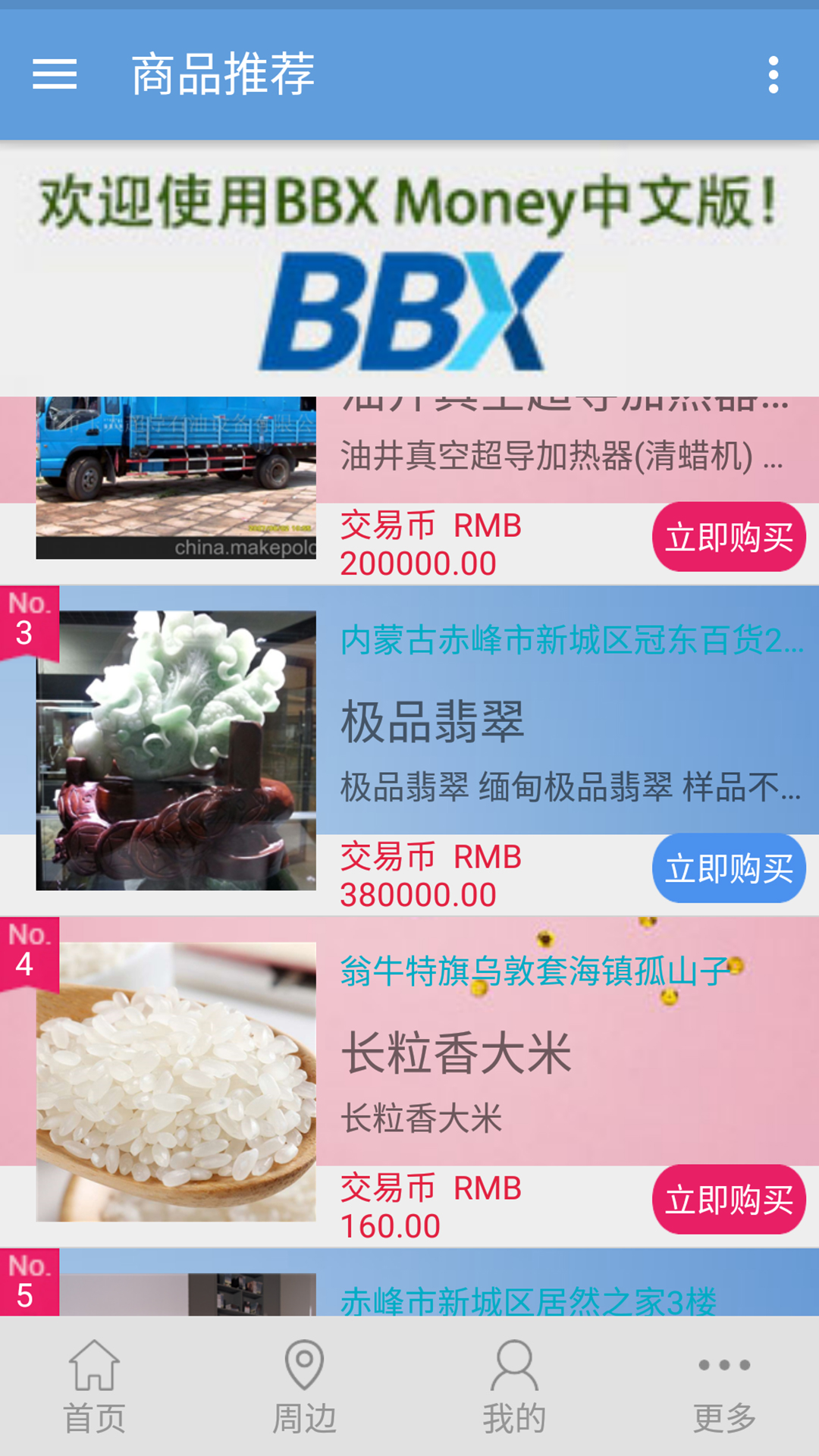
Task: Open the 更多 tab
Action: tap(724, 1386)
